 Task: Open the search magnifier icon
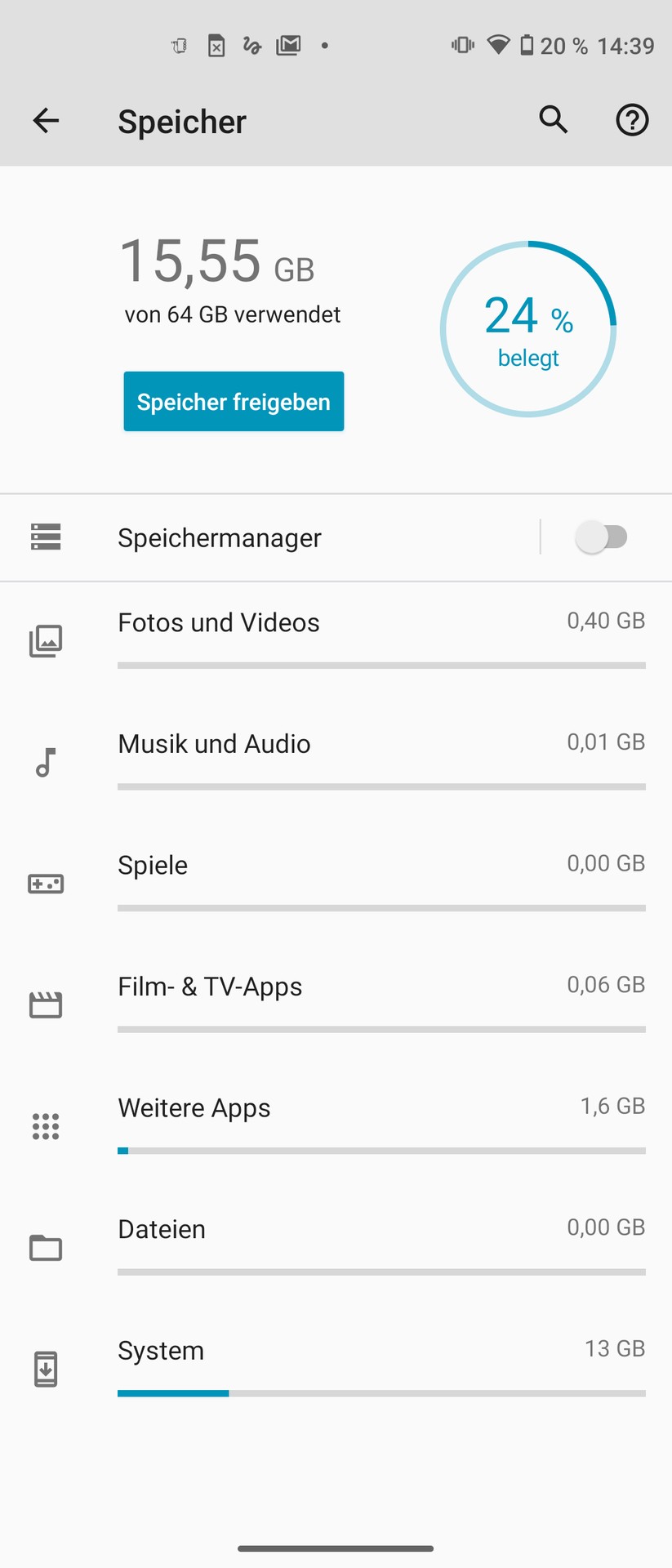pyautogui.click(x=554, y=120)
